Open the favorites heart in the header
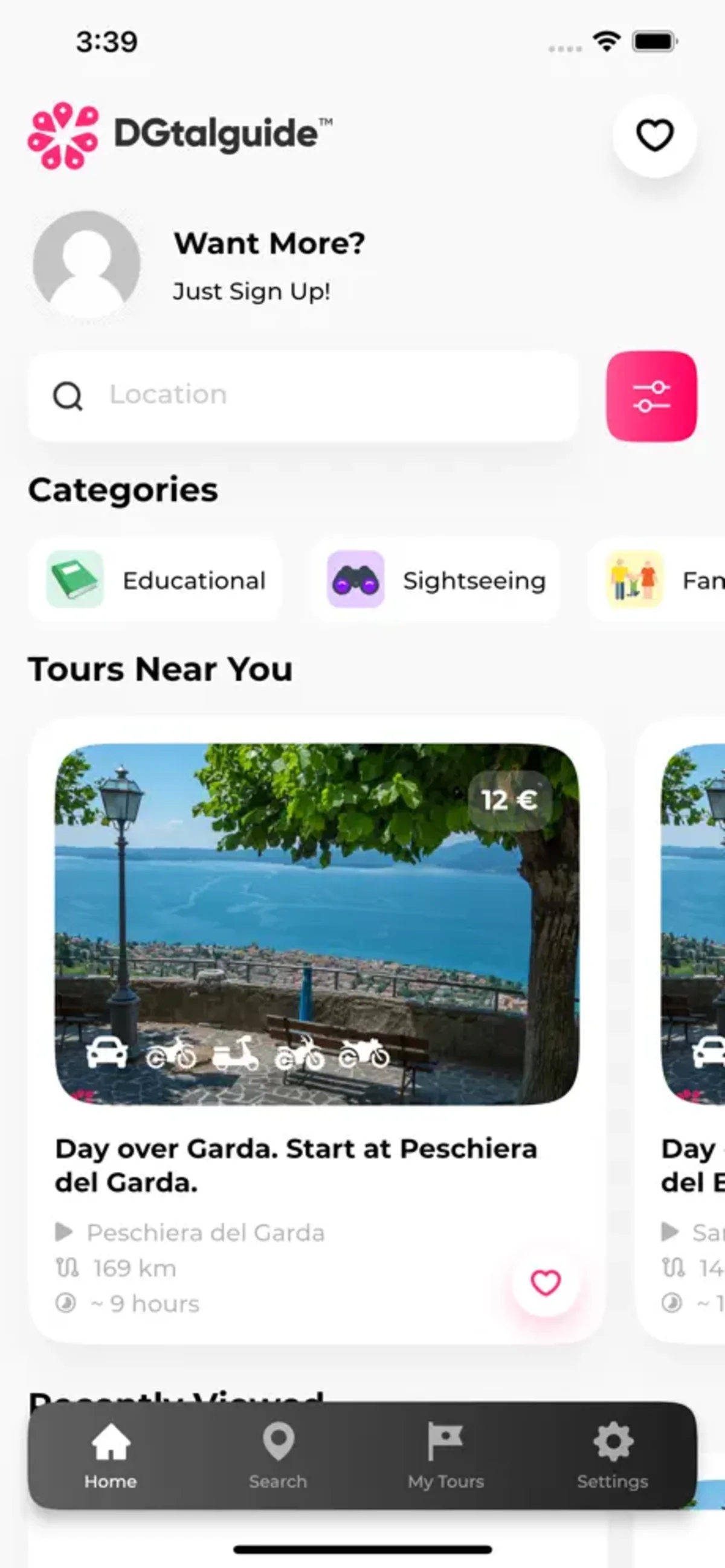 [654, 135]
